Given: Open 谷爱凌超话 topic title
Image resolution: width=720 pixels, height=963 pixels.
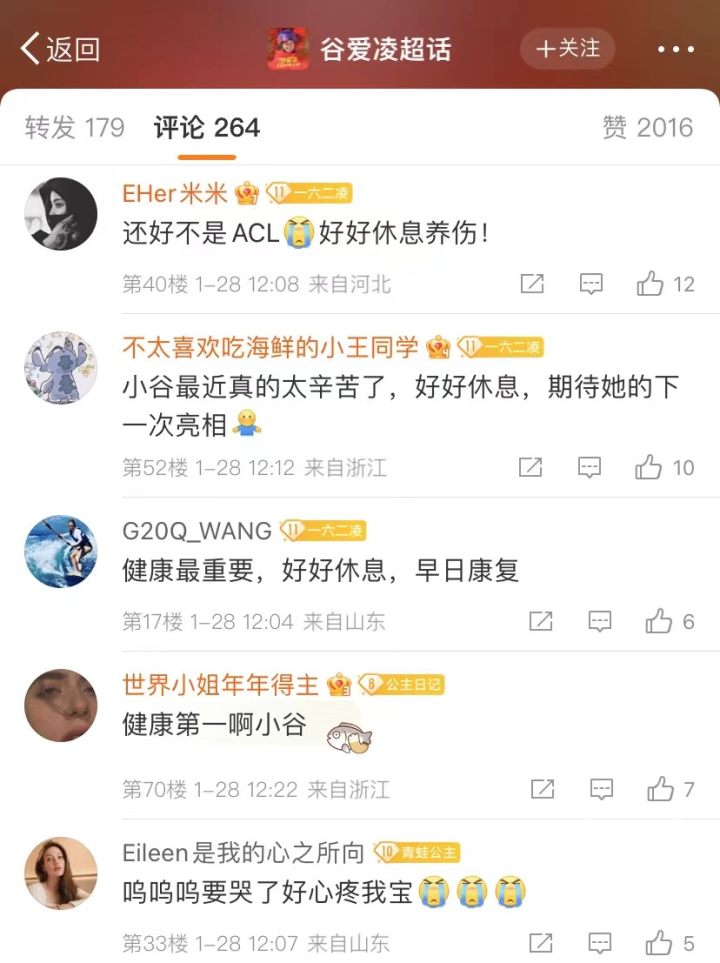Looking at the screenshot, I should point(385,48).
